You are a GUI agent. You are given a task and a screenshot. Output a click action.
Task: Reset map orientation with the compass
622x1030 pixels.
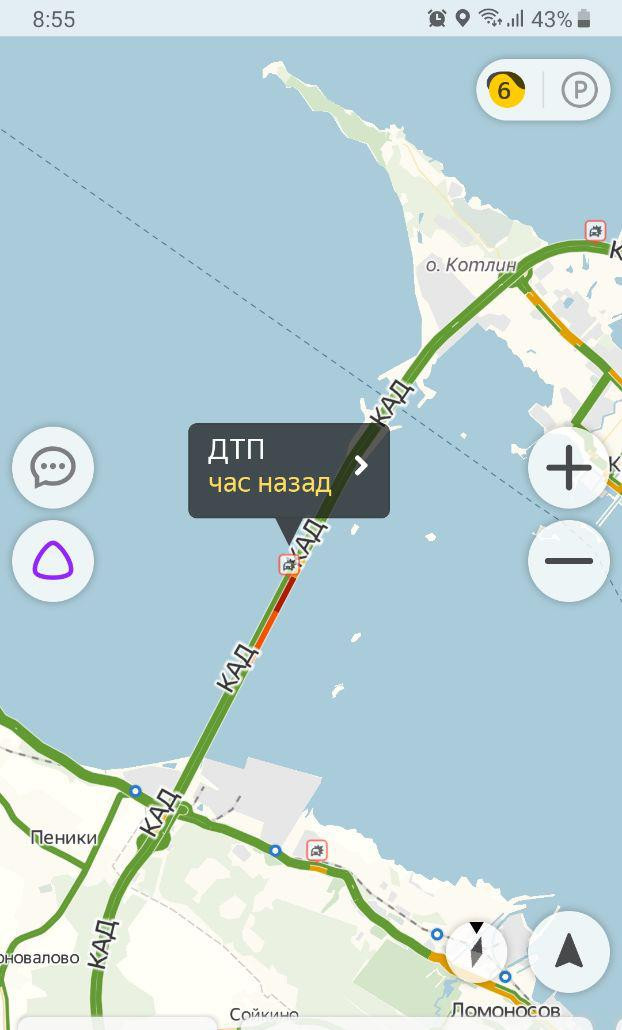pos(477,945)
